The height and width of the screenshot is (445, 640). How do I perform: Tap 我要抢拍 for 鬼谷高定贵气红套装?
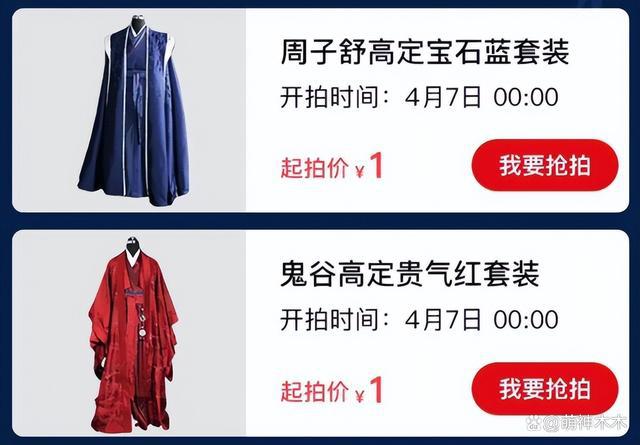[x=545, y=388]
